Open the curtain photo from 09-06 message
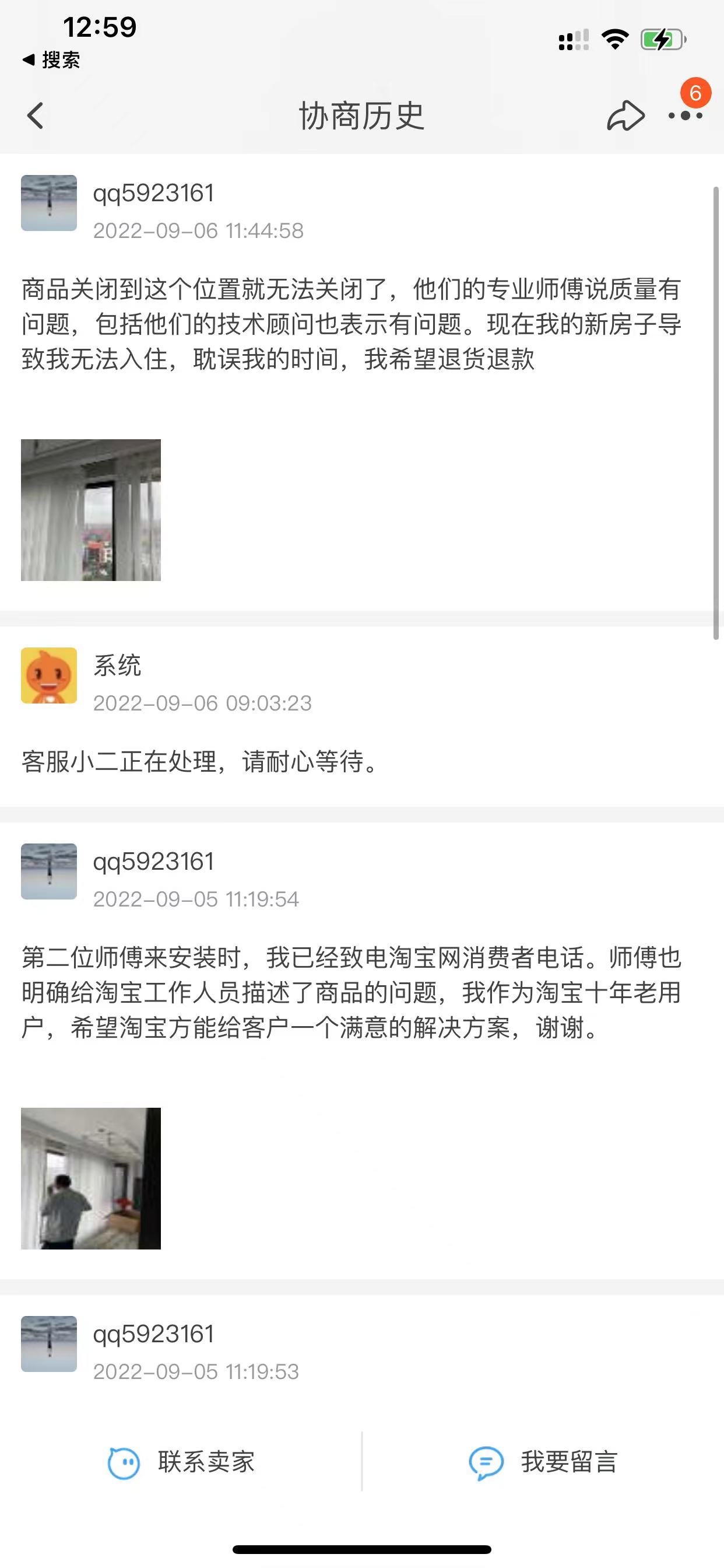The image size is (724, 1568). coord(91,510)
